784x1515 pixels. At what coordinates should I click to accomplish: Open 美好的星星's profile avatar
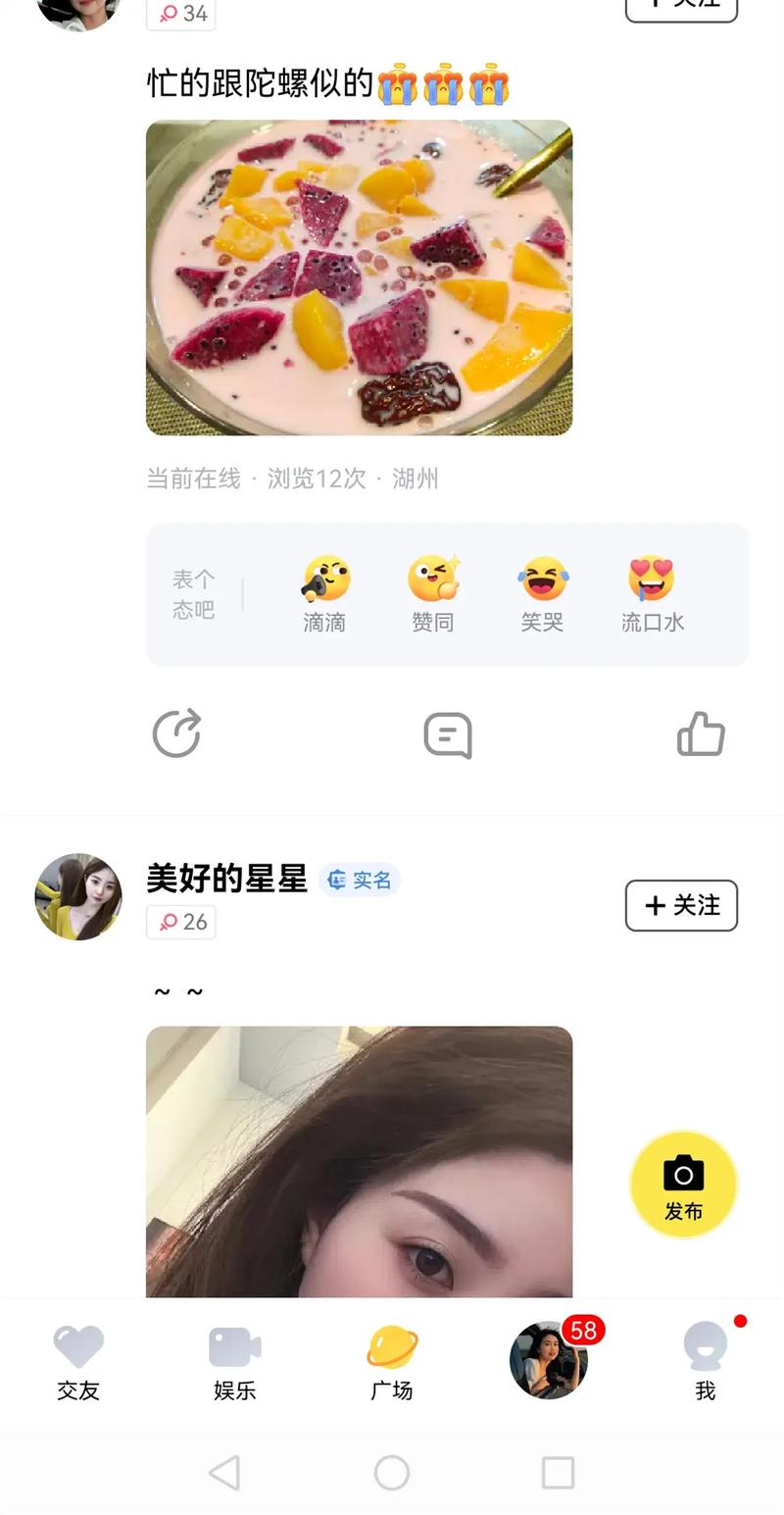(77, 895)
